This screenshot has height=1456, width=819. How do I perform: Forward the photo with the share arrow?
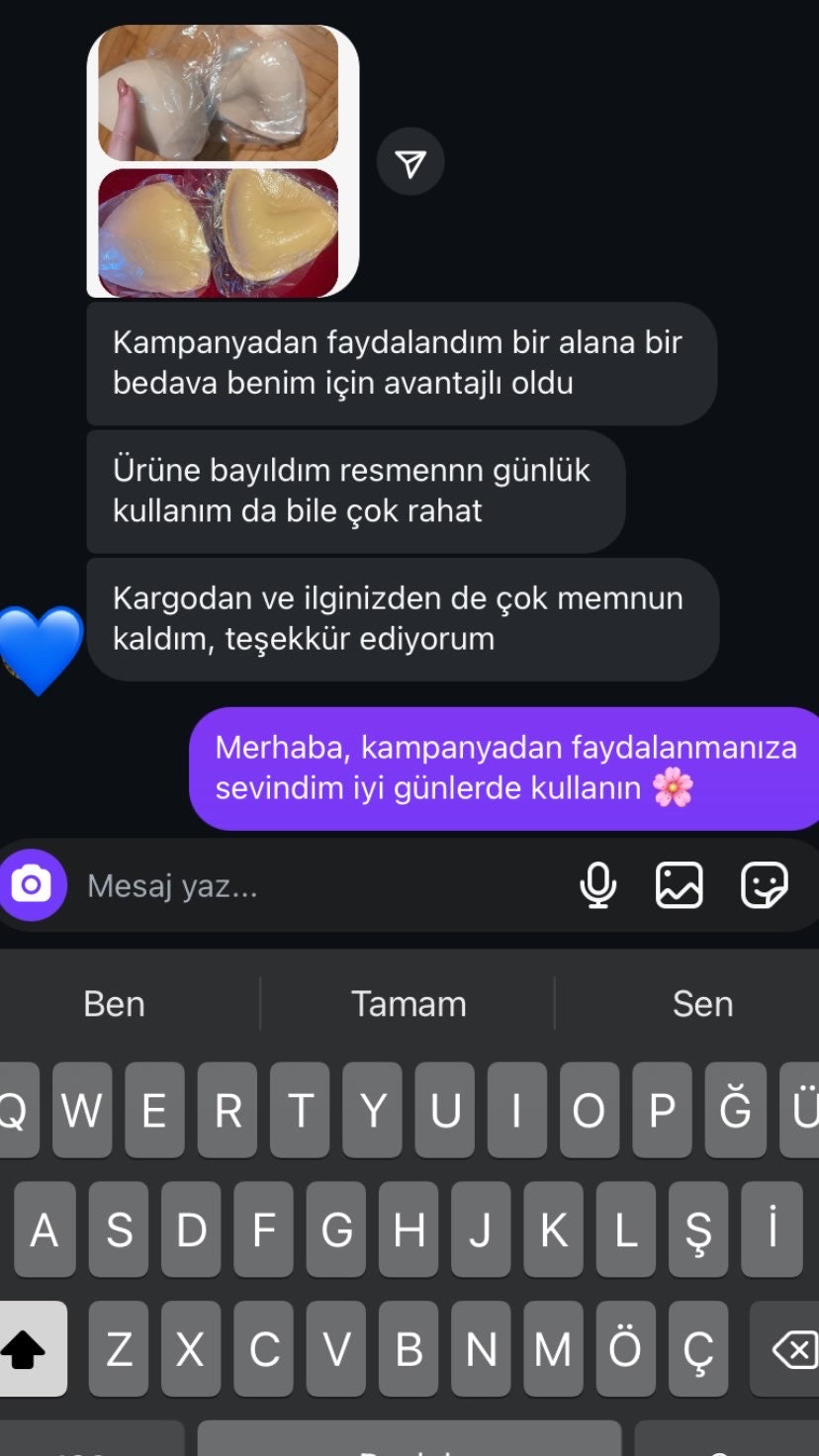pyautogui.click(x=410, y=163)
